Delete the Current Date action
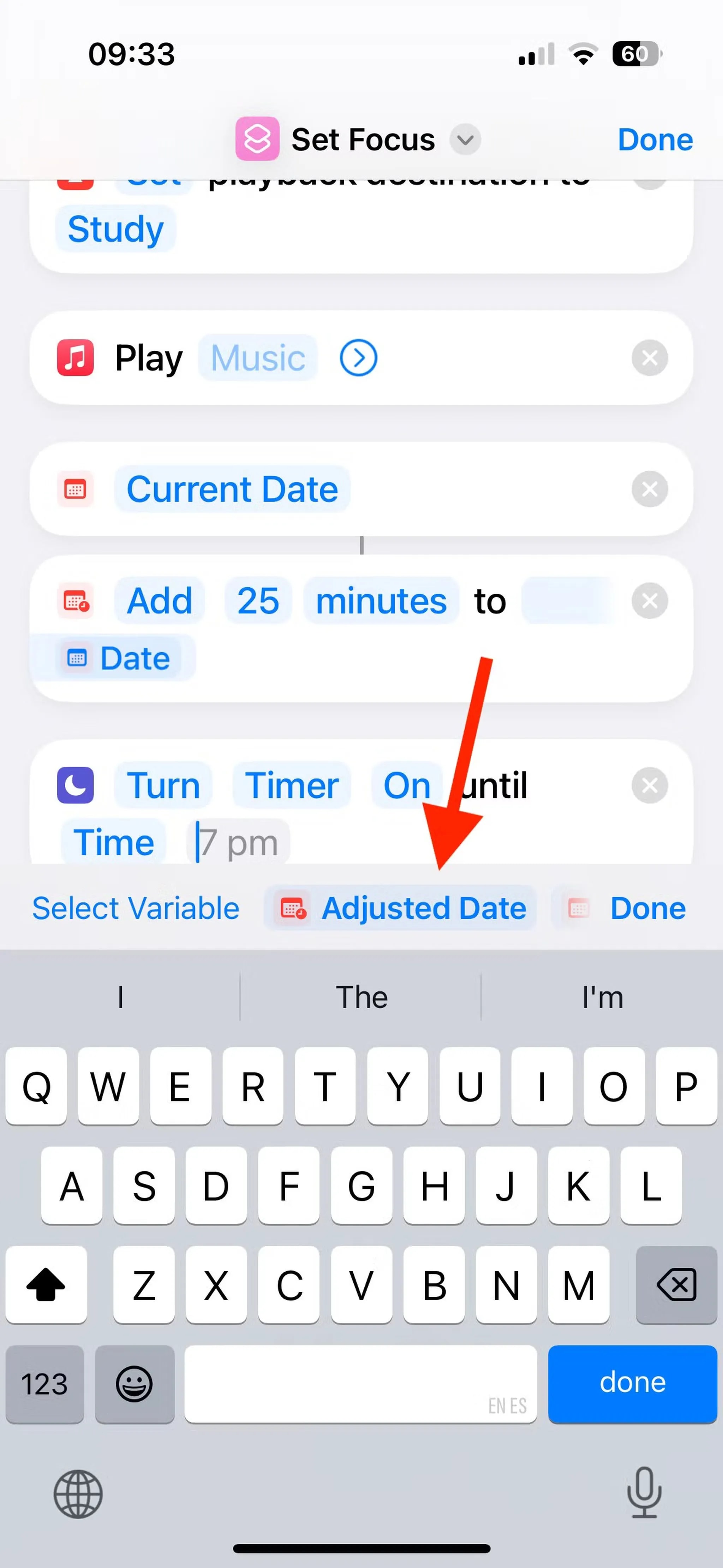Screen dimensions: 723x1568 [x=649, y=489]
